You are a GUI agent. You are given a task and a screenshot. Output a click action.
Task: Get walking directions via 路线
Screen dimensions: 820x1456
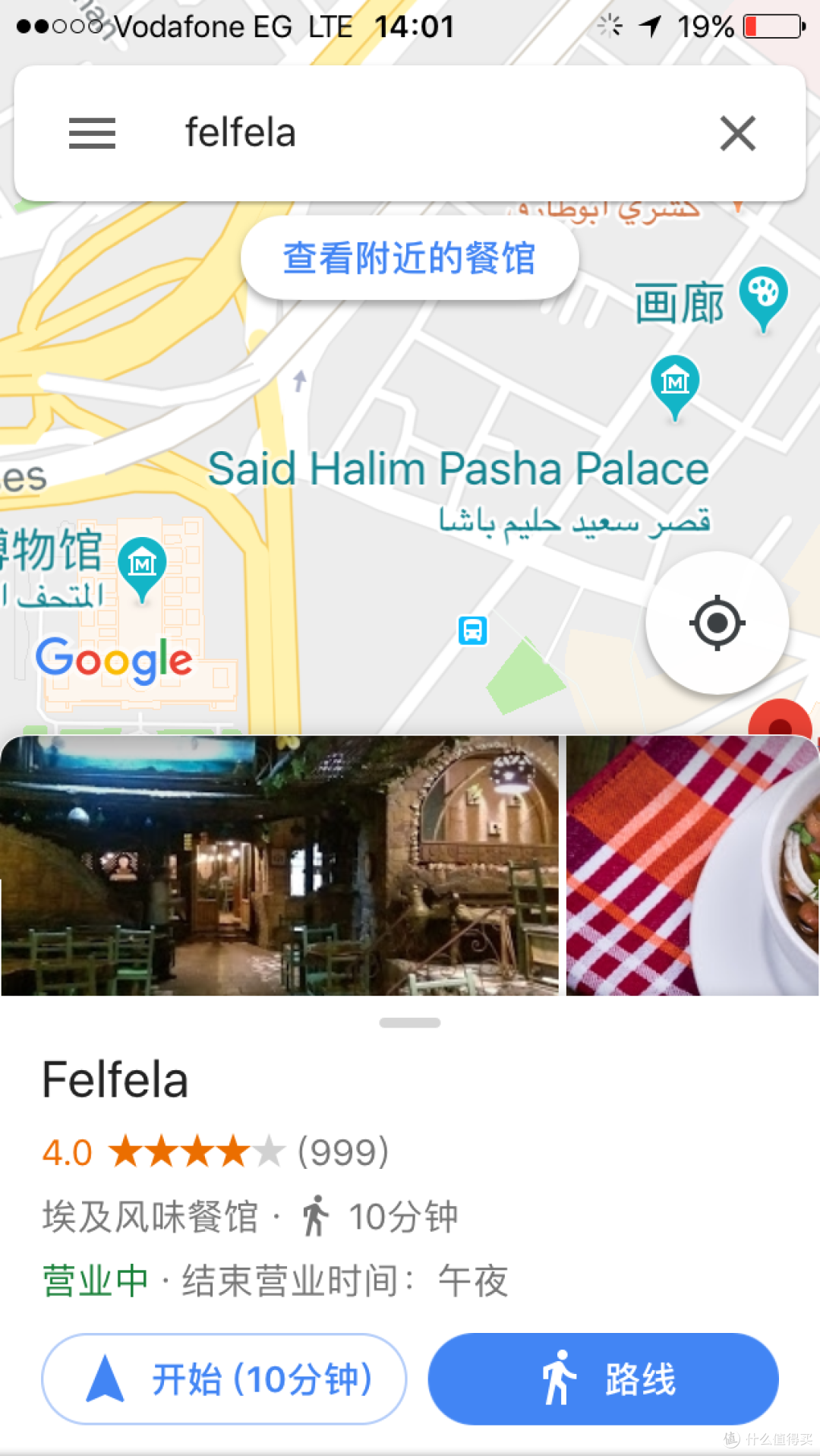[x=604, y=1379]
